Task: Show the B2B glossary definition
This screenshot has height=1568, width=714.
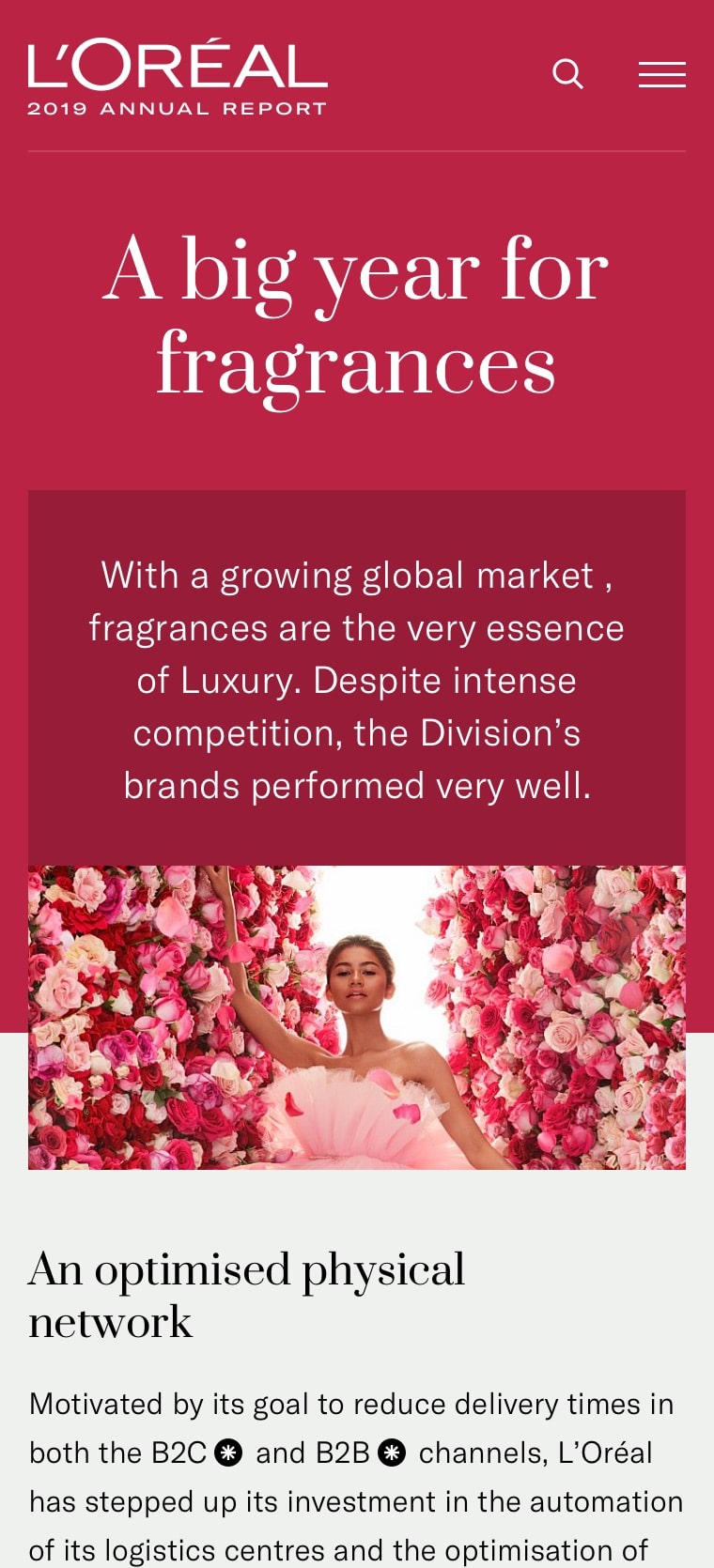Action: coord(392,1453)
